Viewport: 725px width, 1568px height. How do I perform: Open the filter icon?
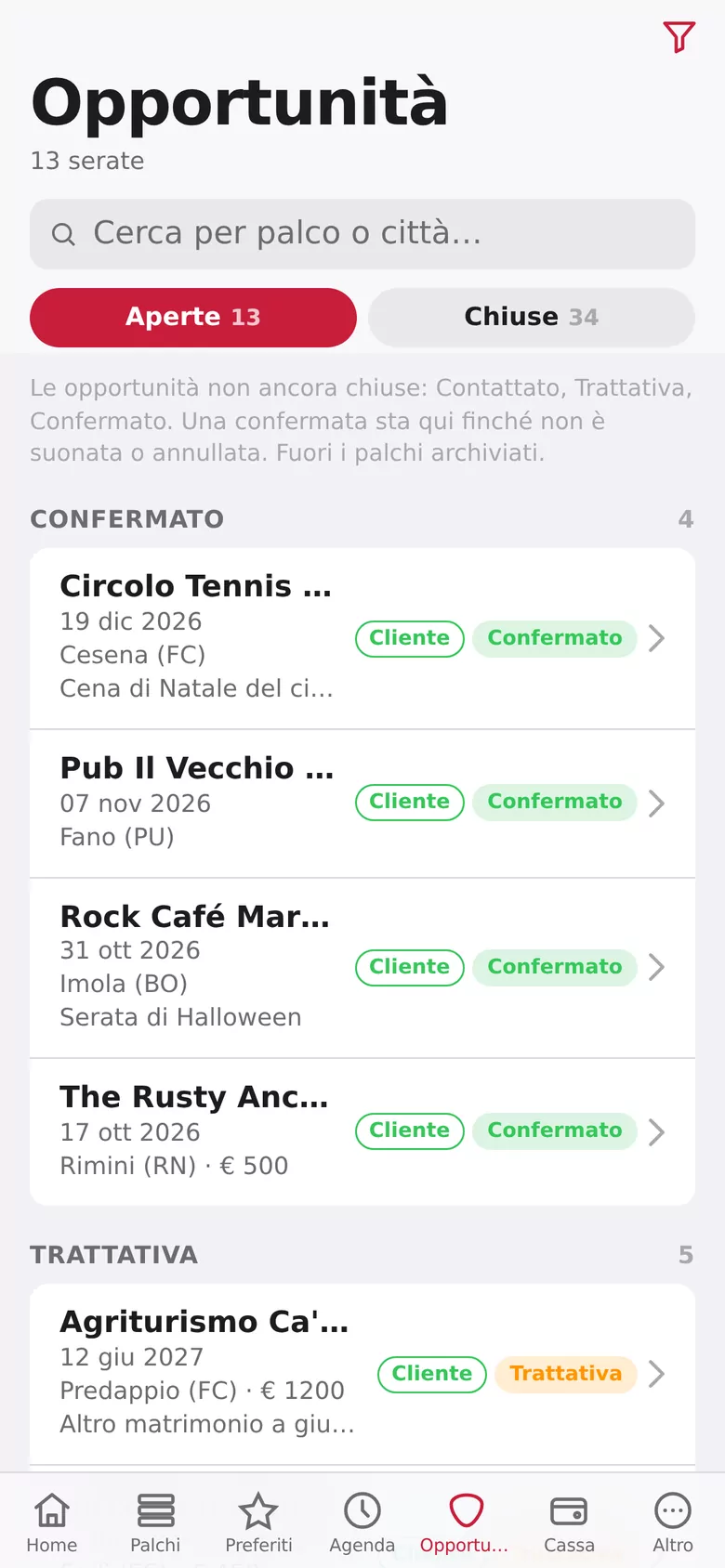(x=679, y=37)
